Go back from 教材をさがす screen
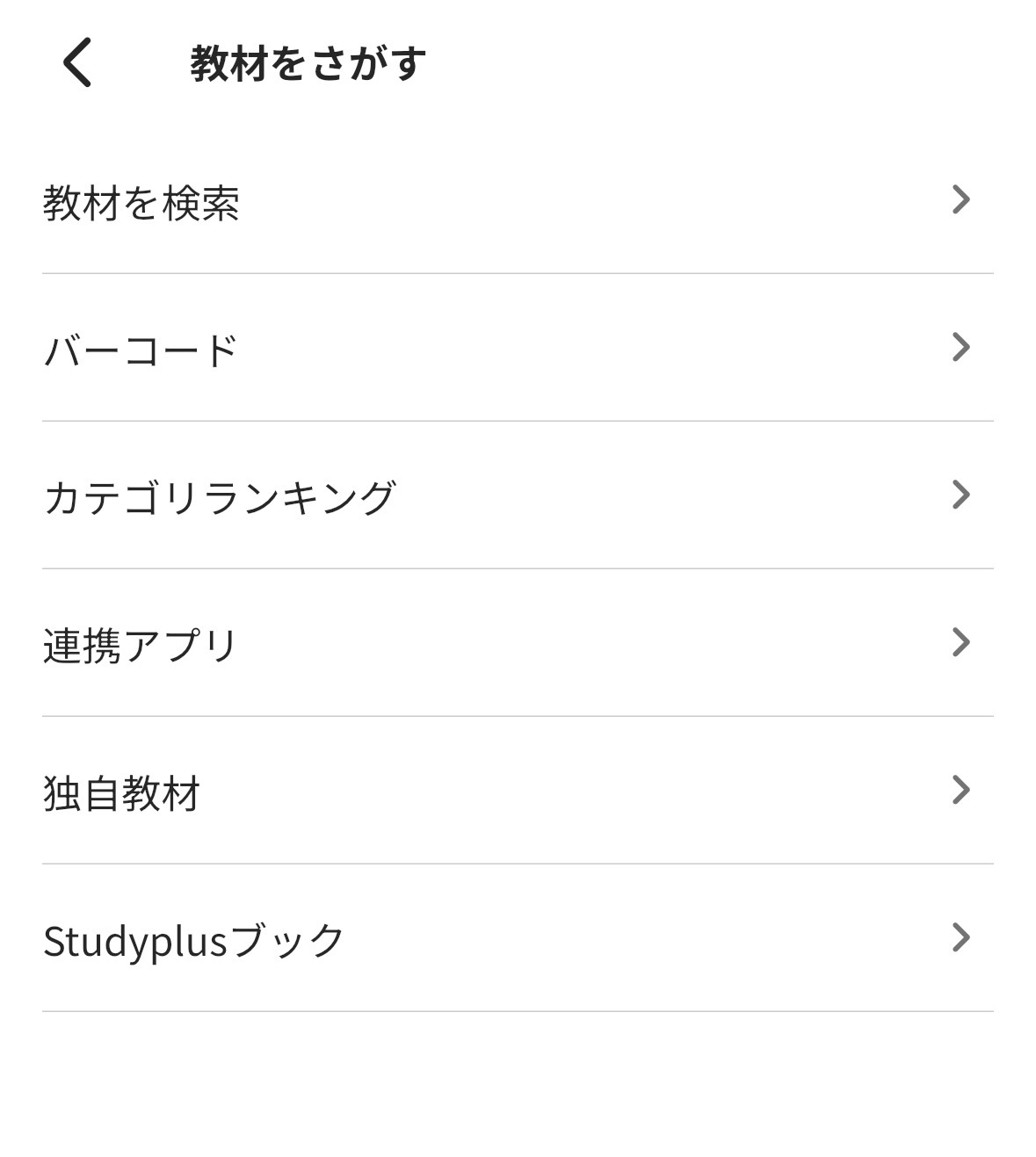Image resolution: width=1036 pixels, height=1157 pixels. coord(77,63)
